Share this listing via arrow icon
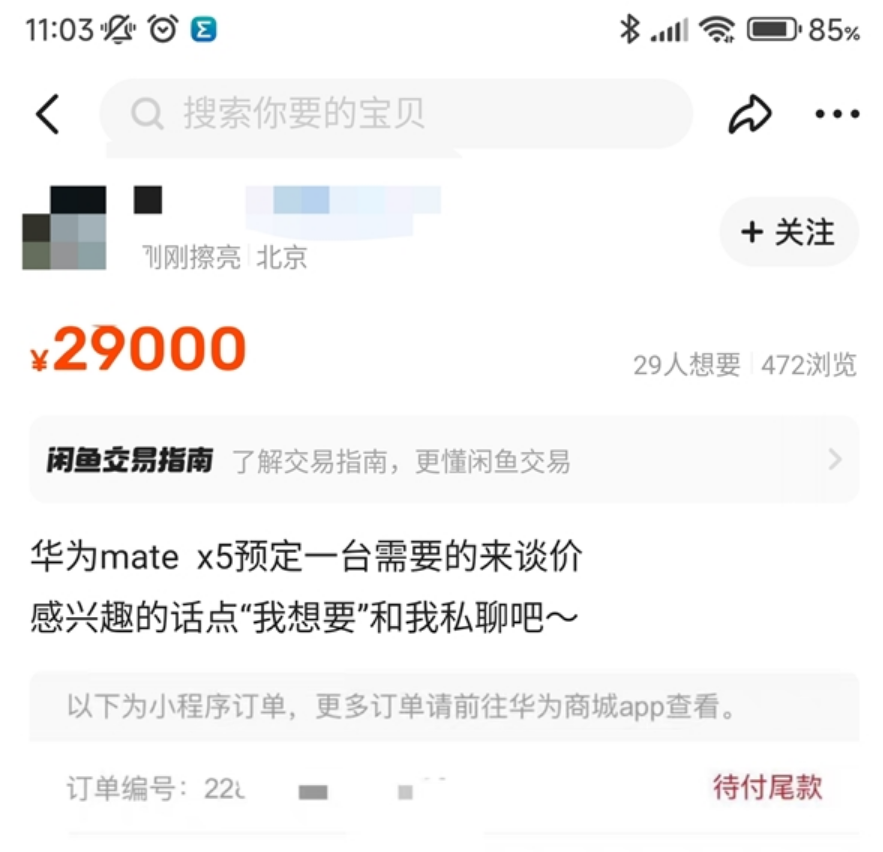Viewport: 883px width, 852px height. click(749, 114)
